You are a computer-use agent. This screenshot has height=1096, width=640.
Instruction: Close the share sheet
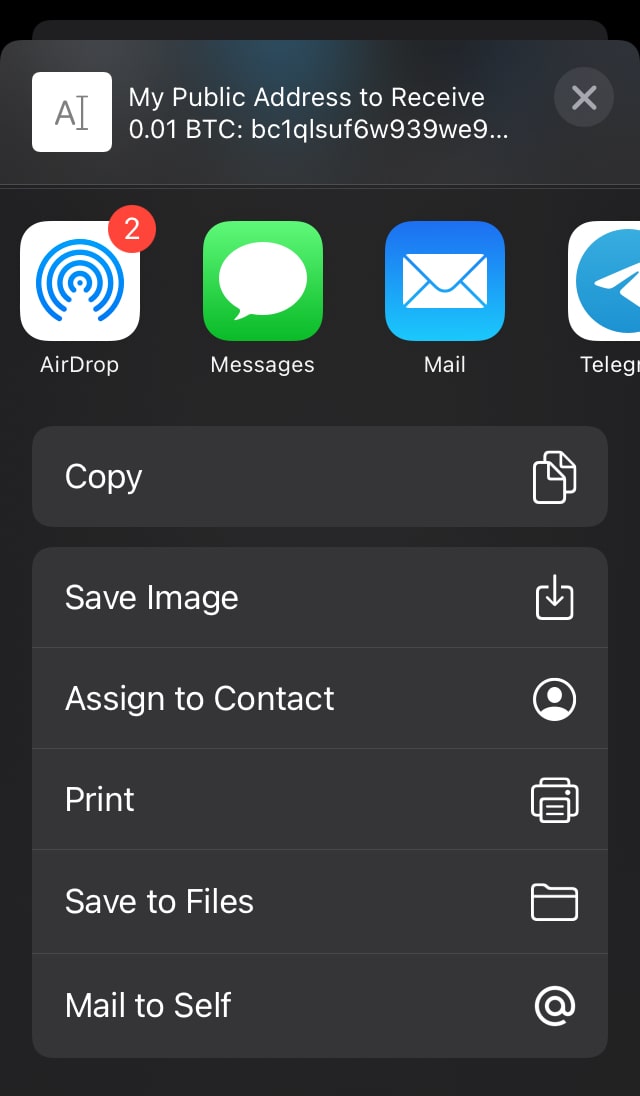click(x=583, y=98)
